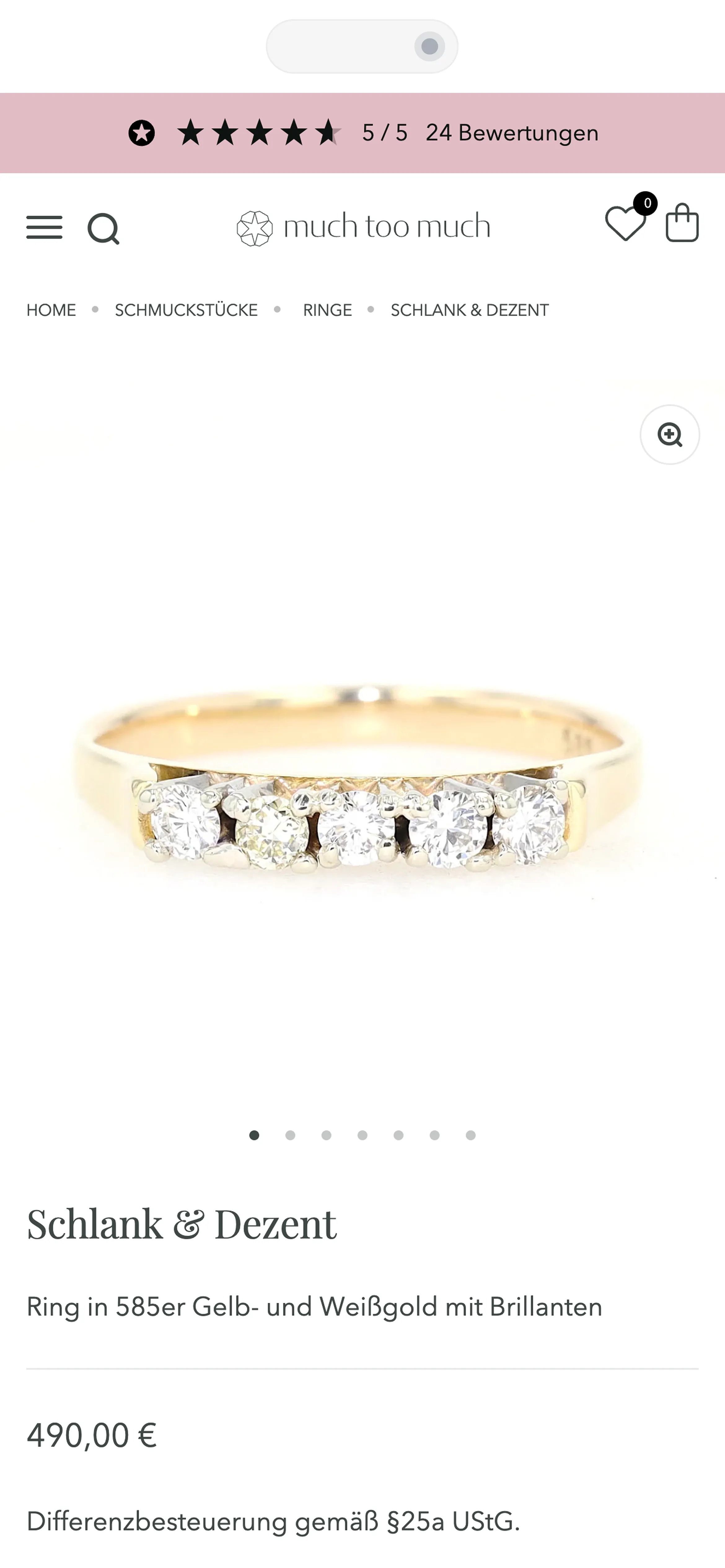Open the SCHMUCKSTÜCKE breadcrumb

pyautogui.click(x=187, y=310)
